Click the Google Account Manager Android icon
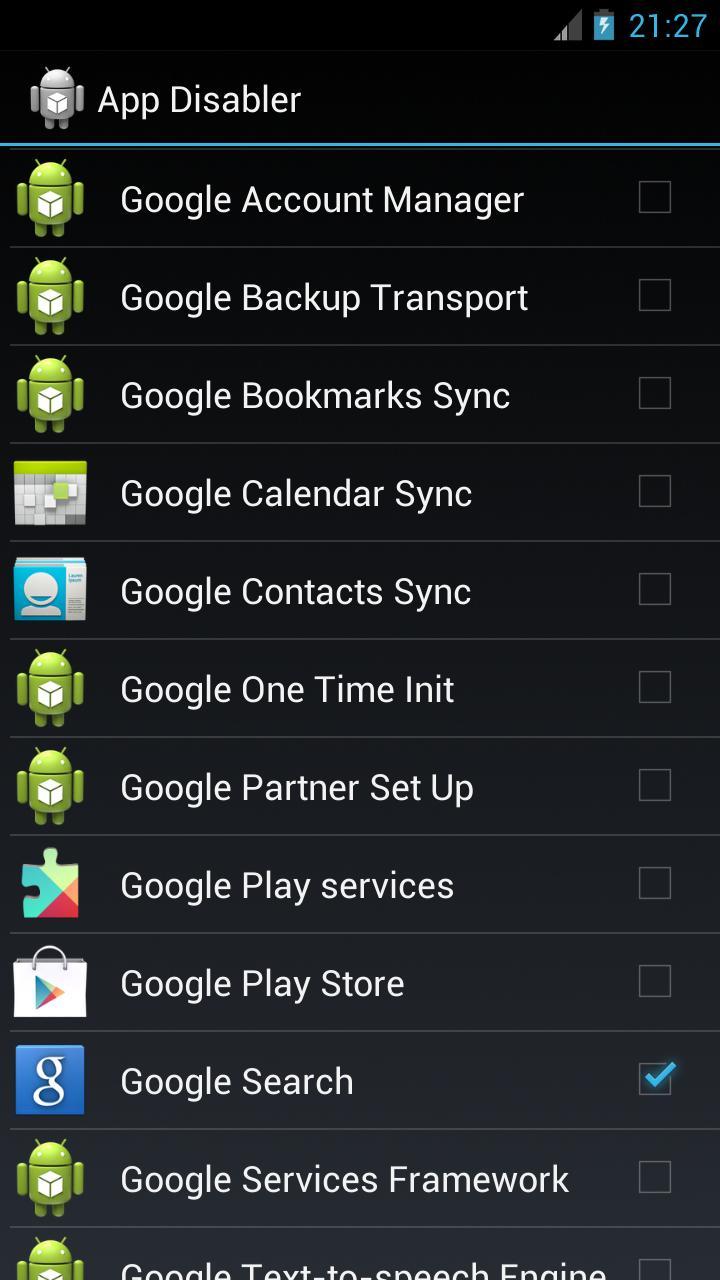720x1280 pixels. click(50, 198)
